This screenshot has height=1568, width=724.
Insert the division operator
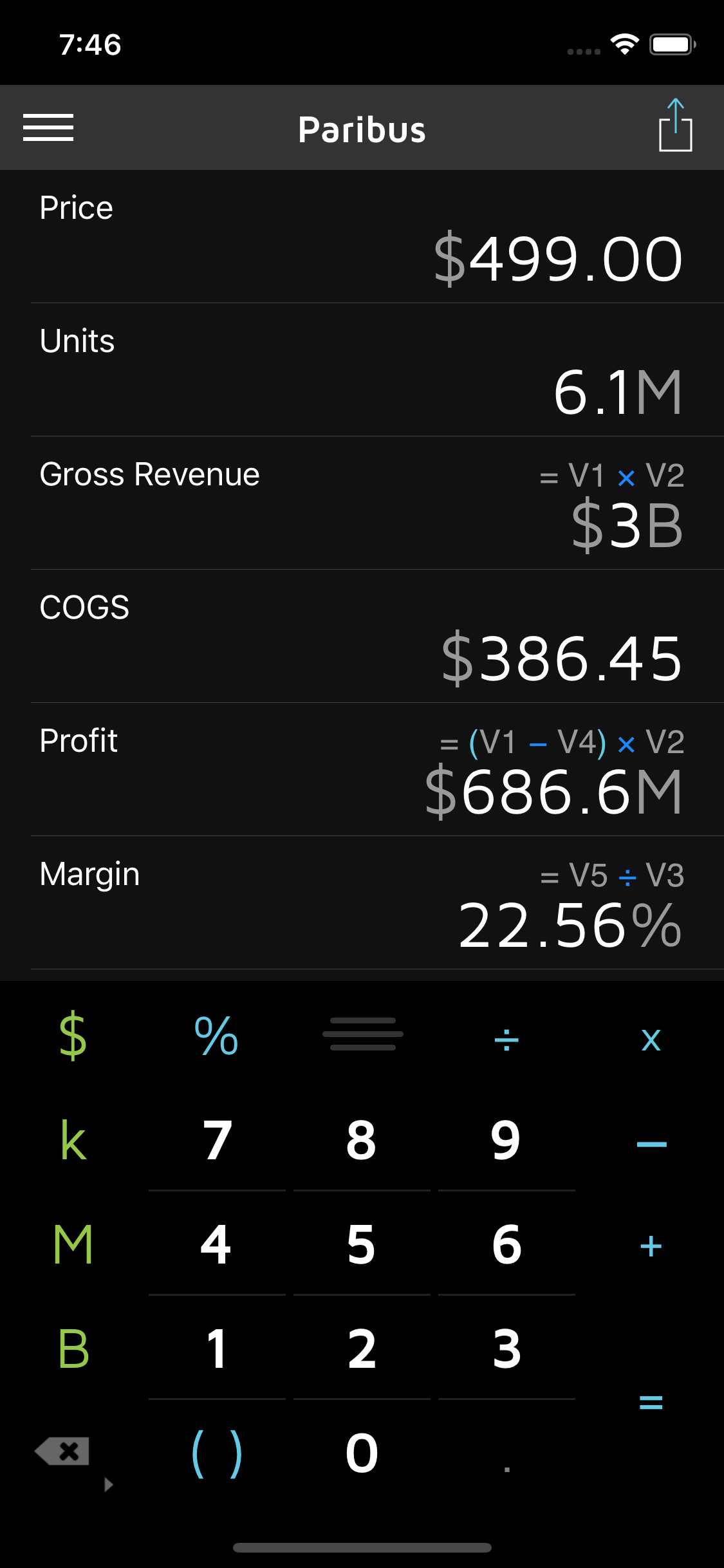click(x=506, y=1039)
